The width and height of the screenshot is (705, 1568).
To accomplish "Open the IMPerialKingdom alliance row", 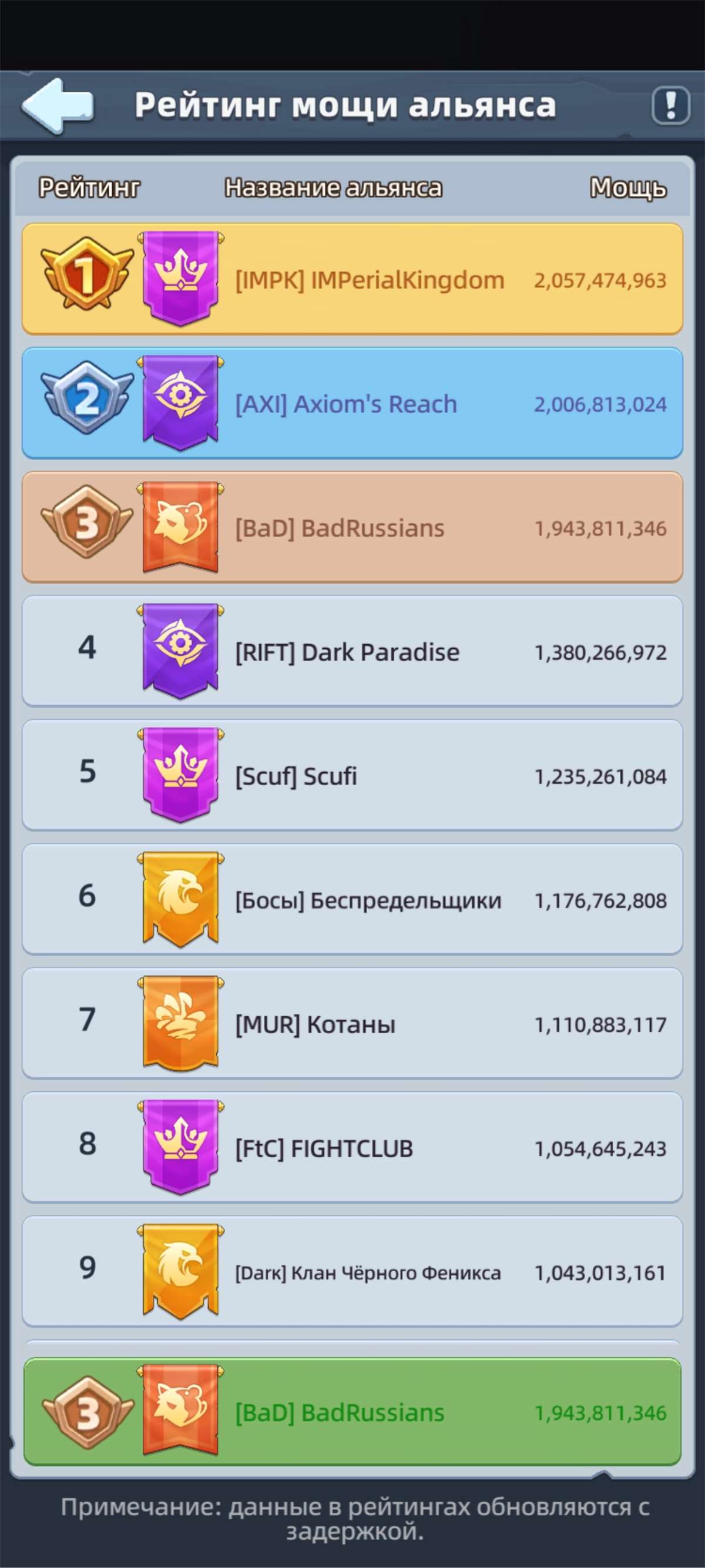I will [x=352, y=279].
